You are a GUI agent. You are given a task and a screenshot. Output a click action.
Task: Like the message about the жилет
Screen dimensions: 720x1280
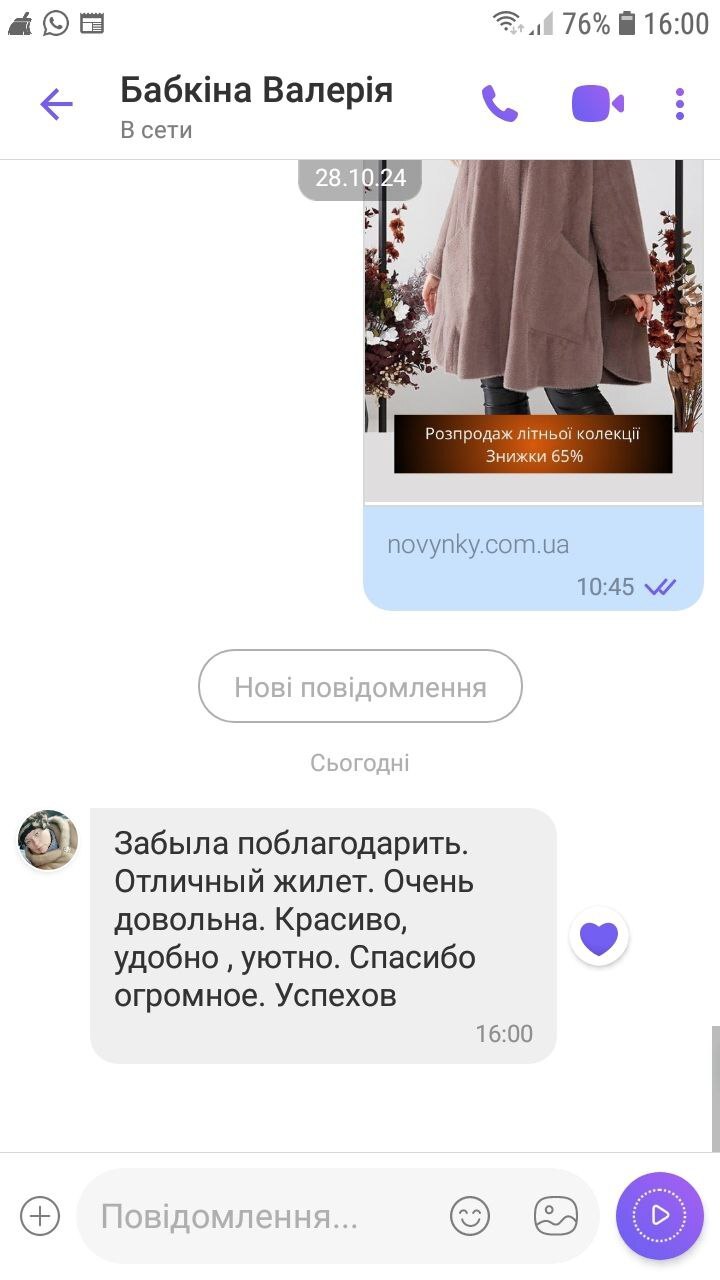(x=599, y=938)
